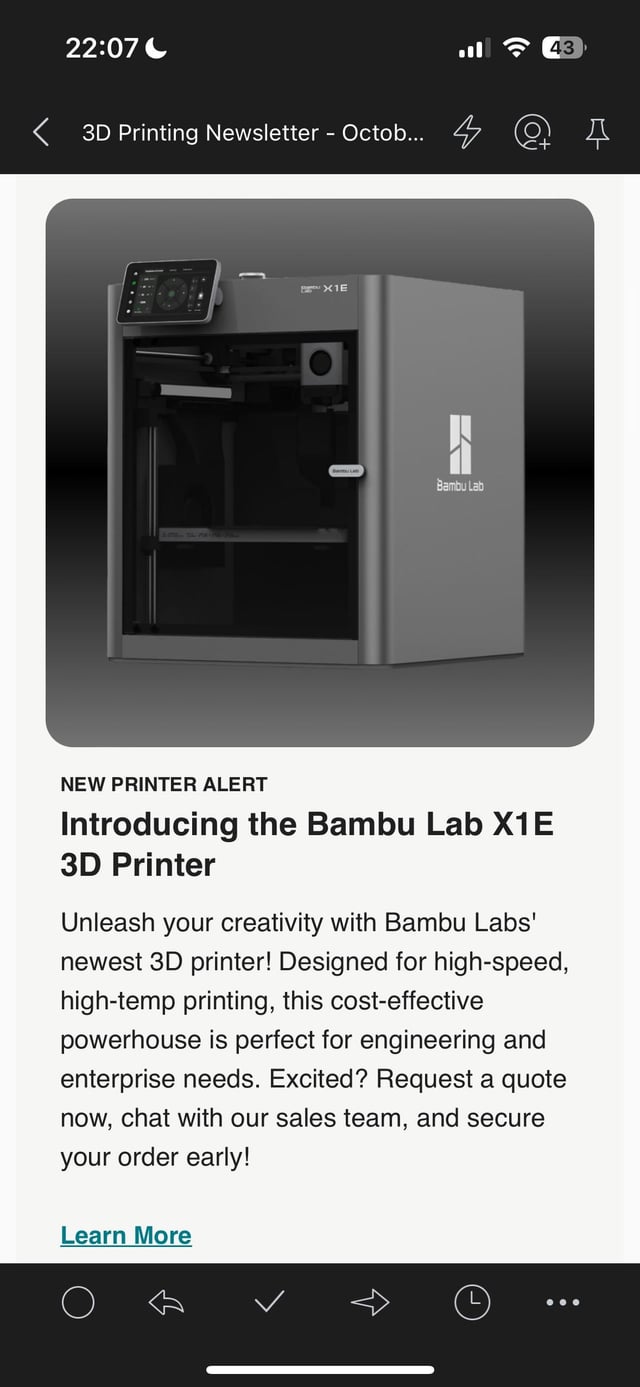640x1387 pixels.
Task: Open the add-person sharing icon
Action: coord(531,132)
